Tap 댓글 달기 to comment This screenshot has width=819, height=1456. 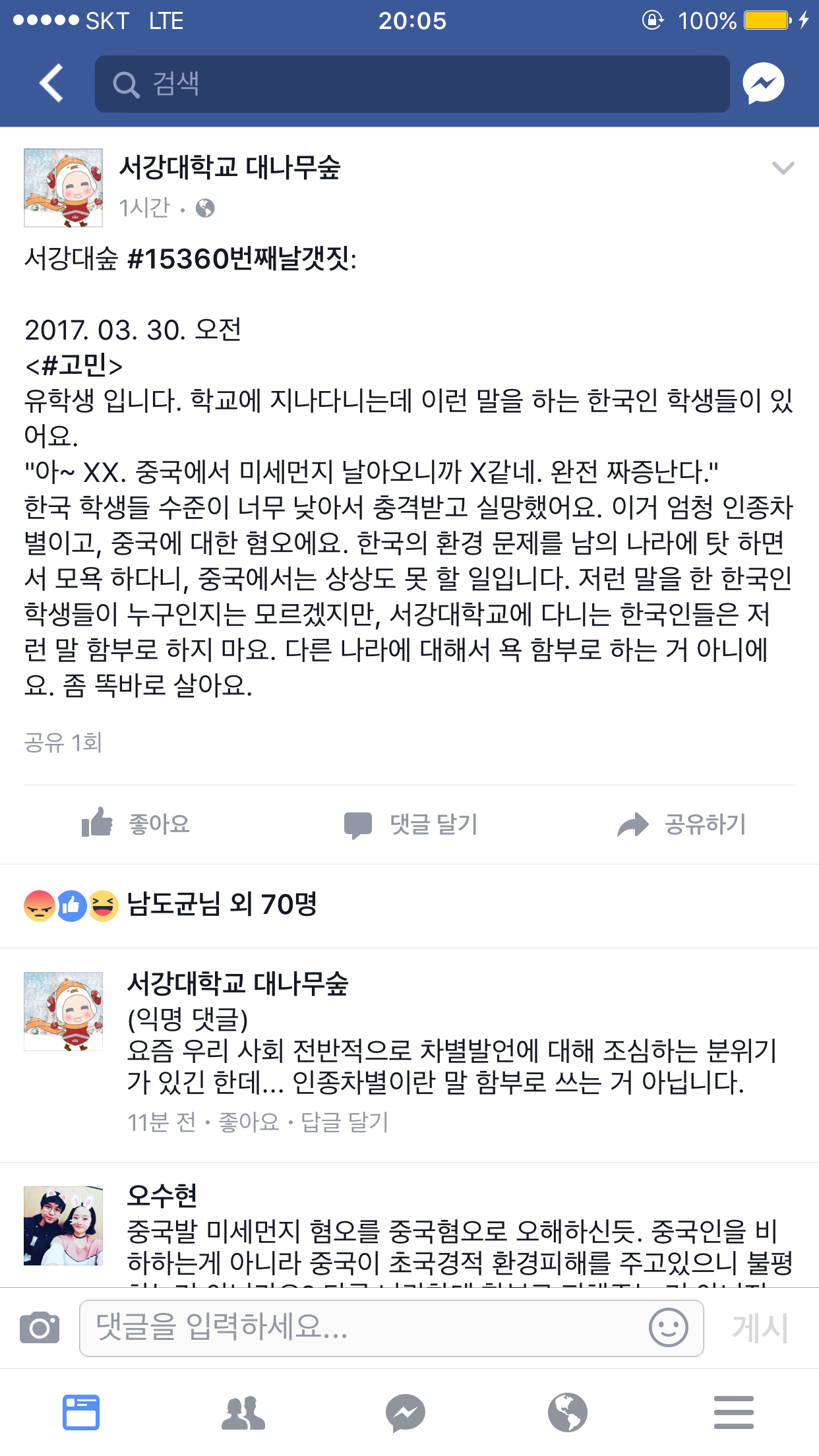click(411, 824)
